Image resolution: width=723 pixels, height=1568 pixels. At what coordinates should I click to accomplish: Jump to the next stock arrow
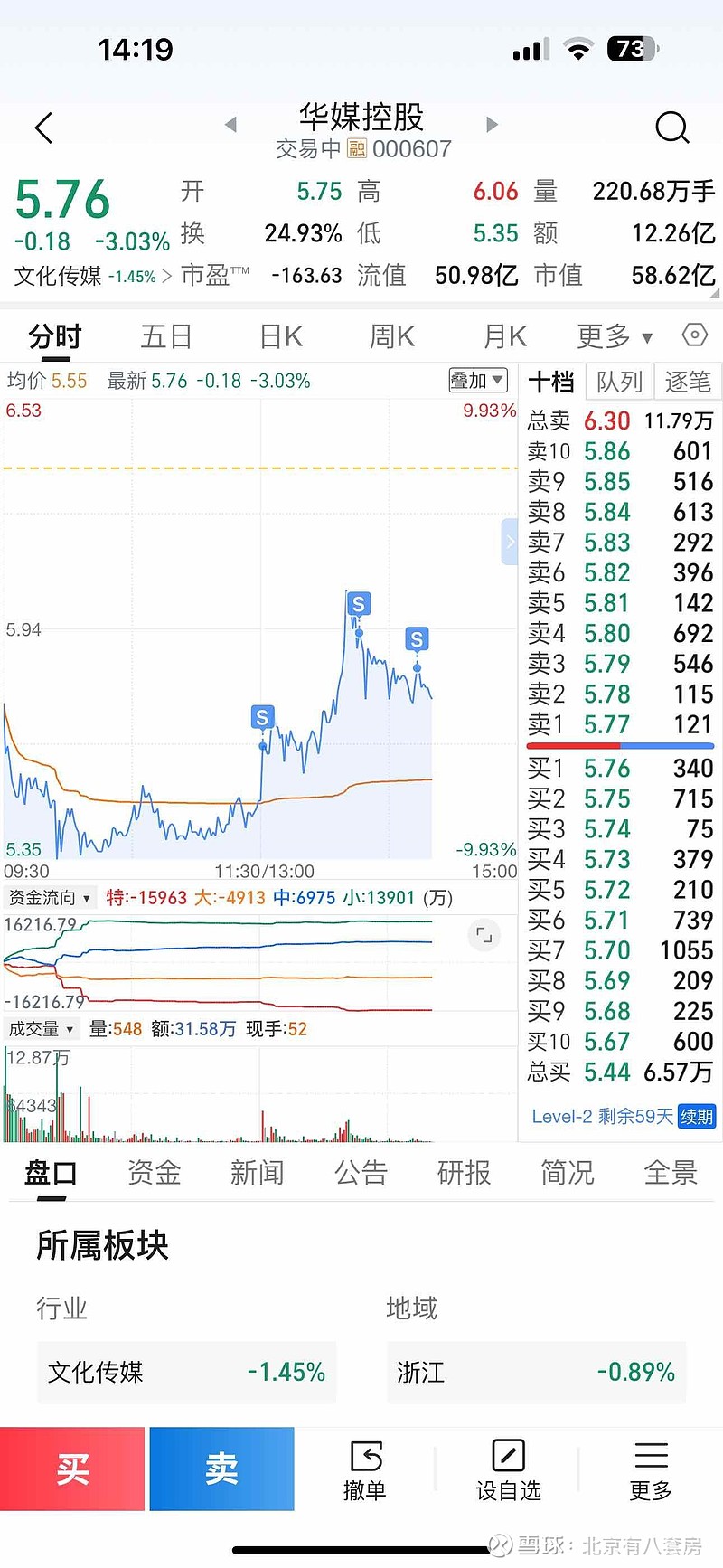(493, 125)
